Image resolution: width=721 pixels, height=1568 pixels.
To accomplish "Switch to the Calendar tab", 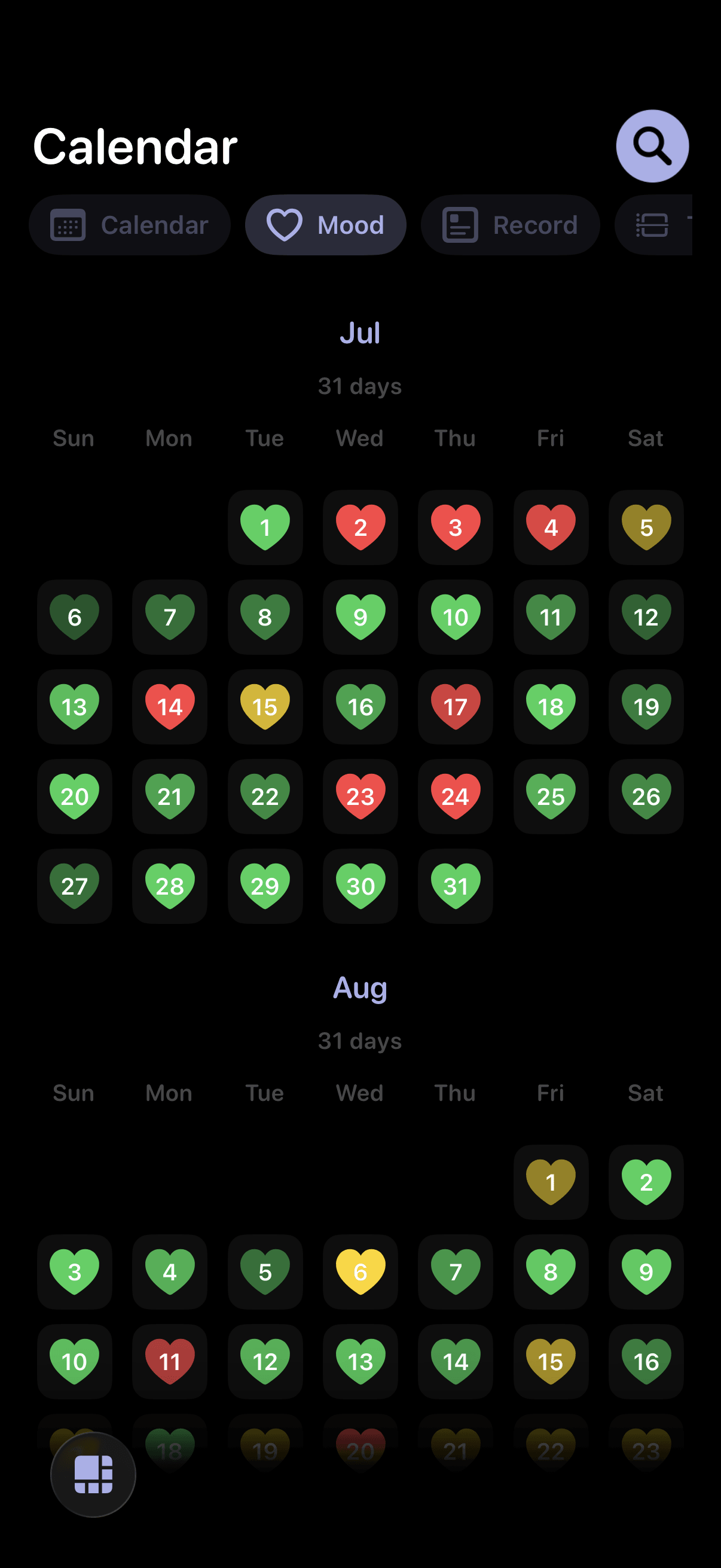I will coord(130,225).
